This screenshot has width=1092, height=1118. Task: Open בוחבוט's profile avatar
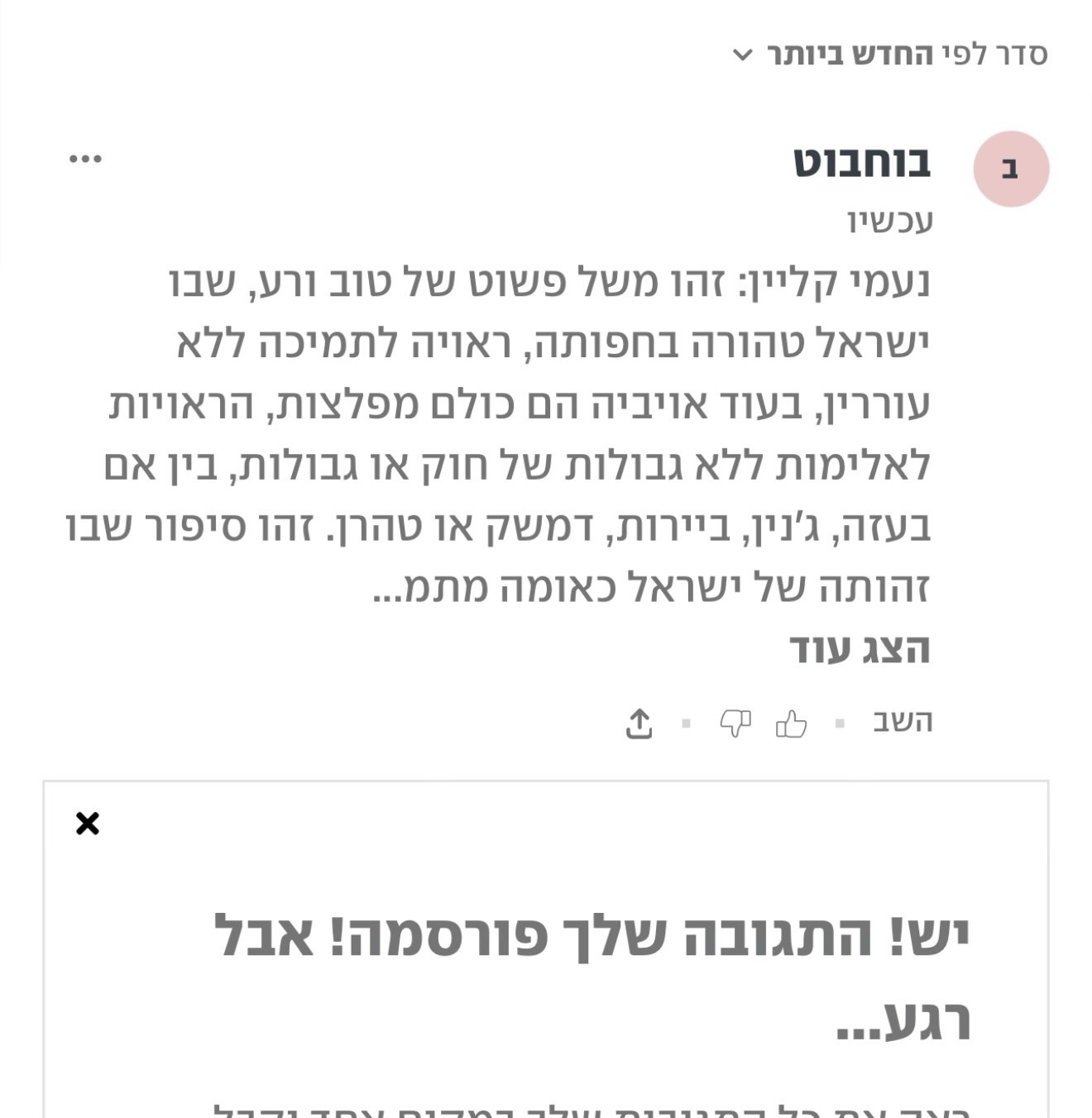[1011, 169]
